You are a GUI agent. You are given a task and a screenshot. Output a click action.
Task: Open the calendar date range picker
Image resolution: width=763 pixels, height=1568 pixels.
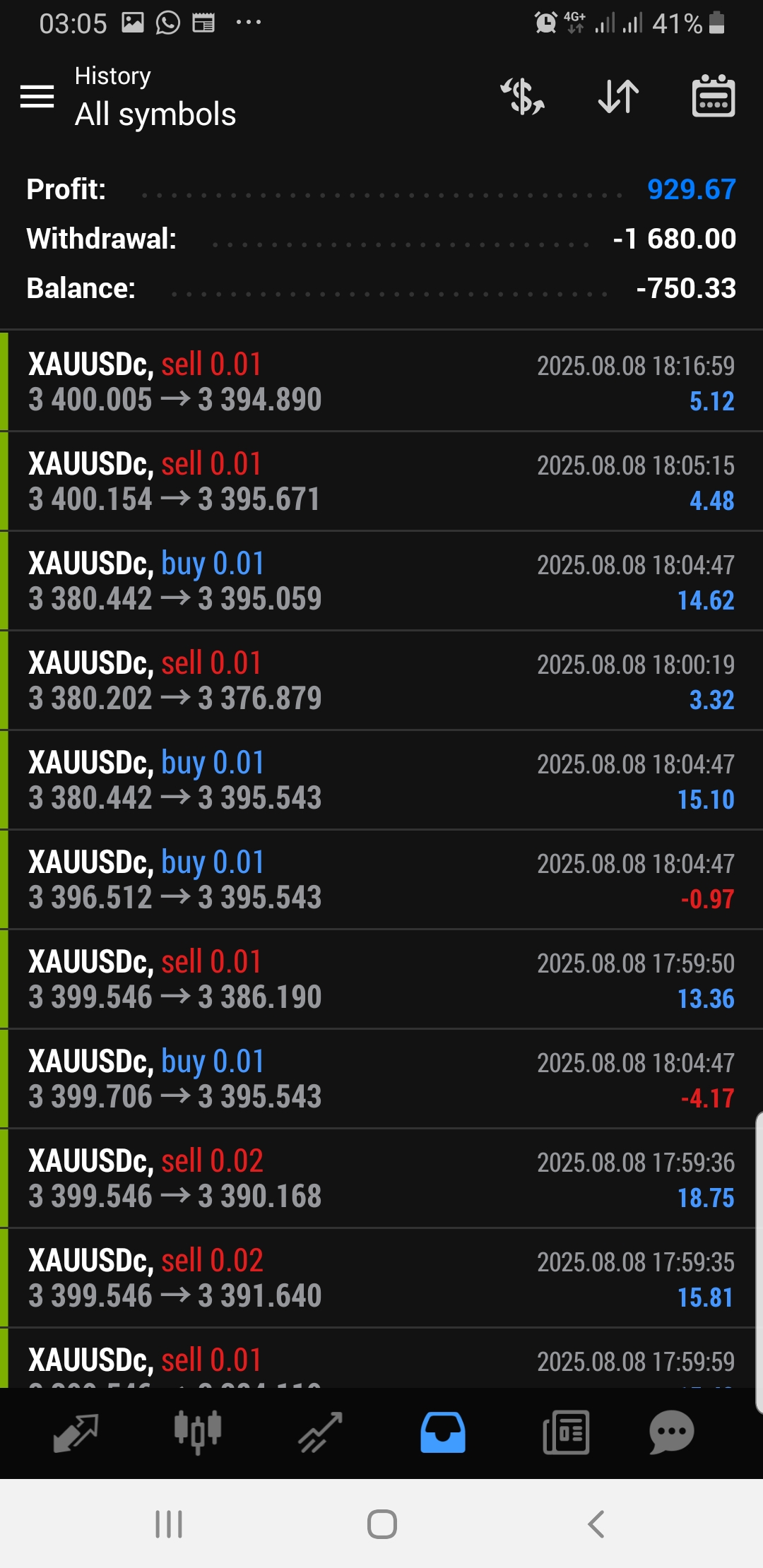pos(713,97)
